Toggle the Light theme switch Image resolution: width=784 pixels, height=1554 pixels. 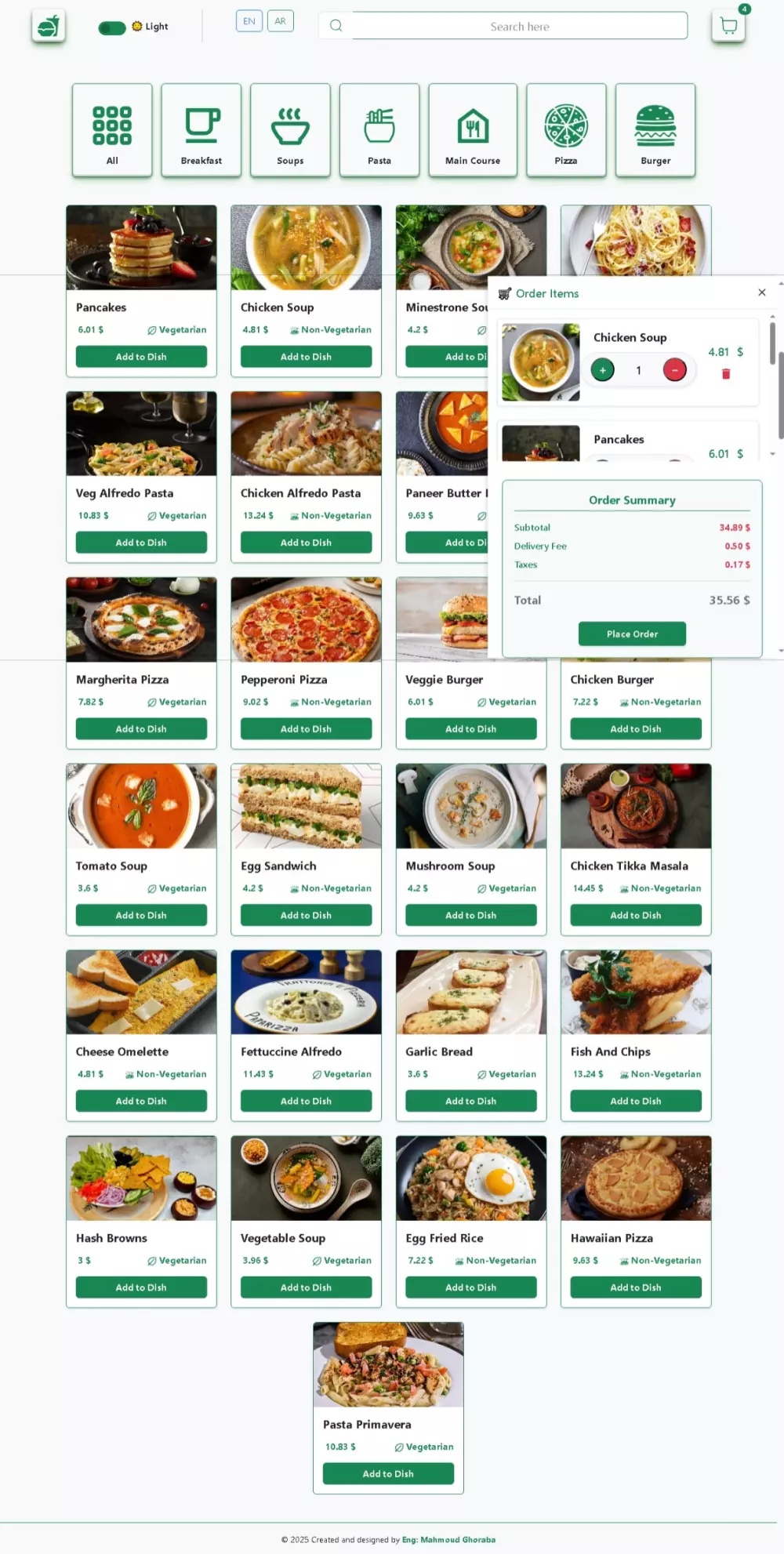(x=112, y=28)
